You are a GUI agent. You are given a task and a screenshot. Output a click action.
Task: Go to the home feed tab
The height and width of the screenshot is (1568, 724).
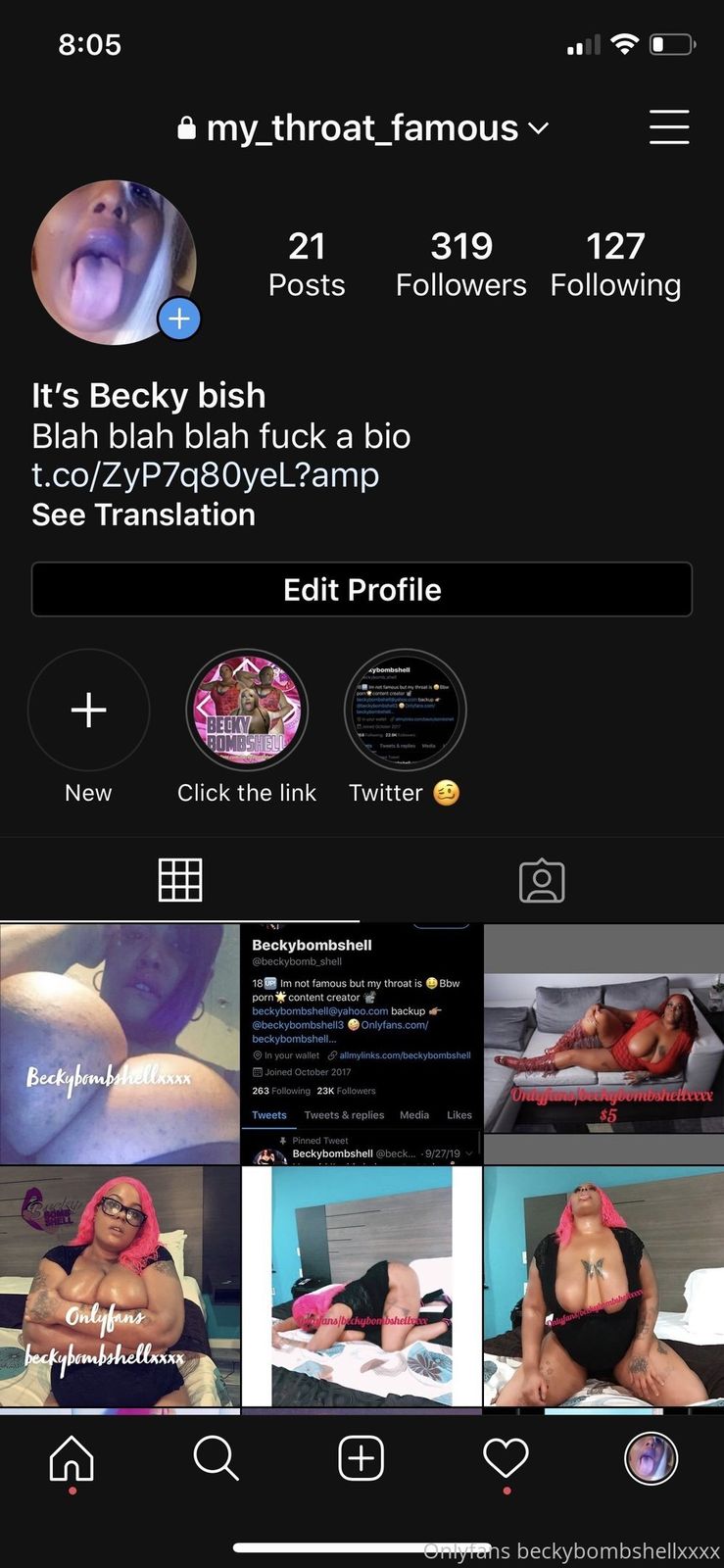click(72, 1458)
